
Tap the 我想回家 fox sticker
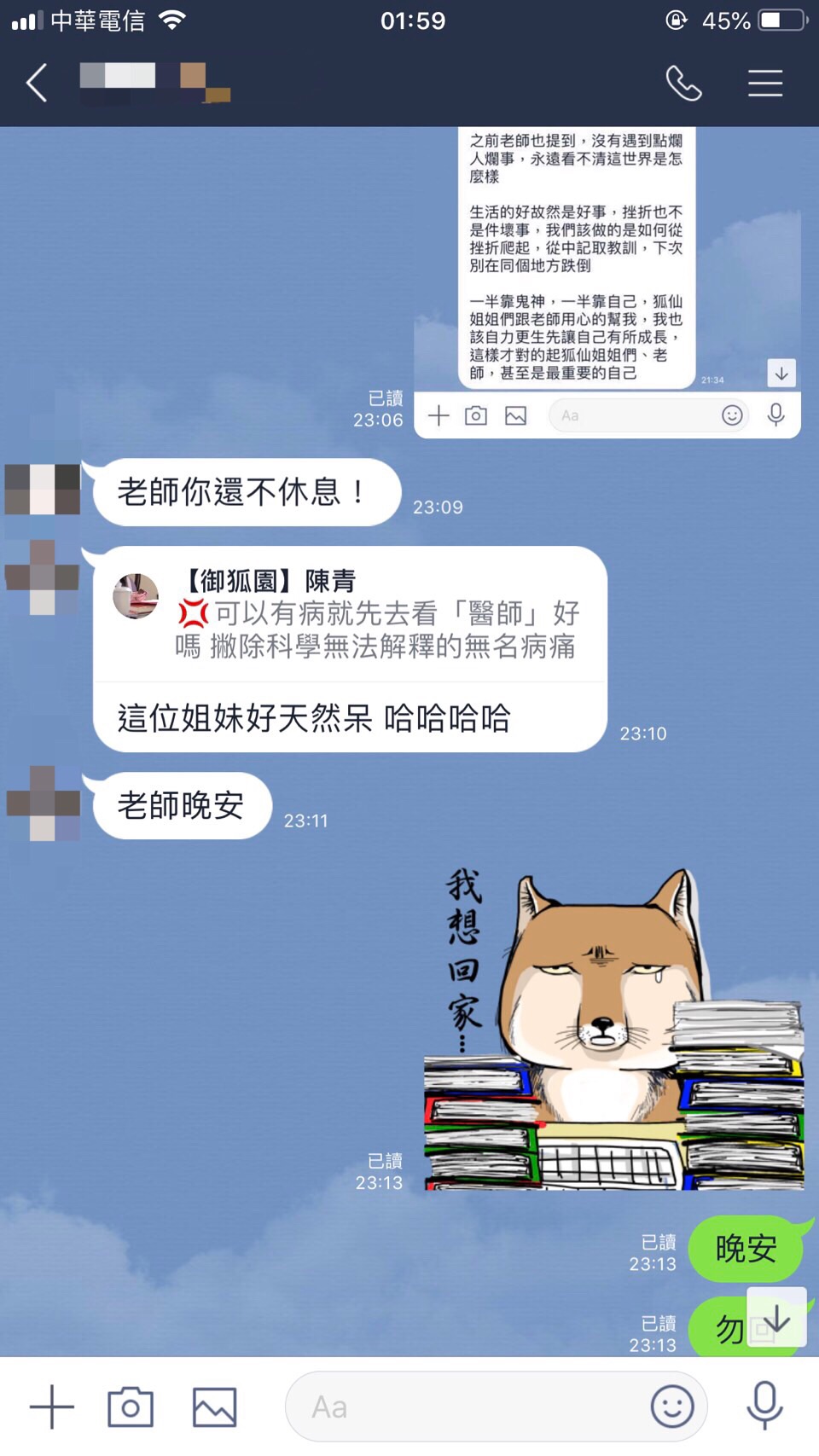click(x=614, y=1028)
